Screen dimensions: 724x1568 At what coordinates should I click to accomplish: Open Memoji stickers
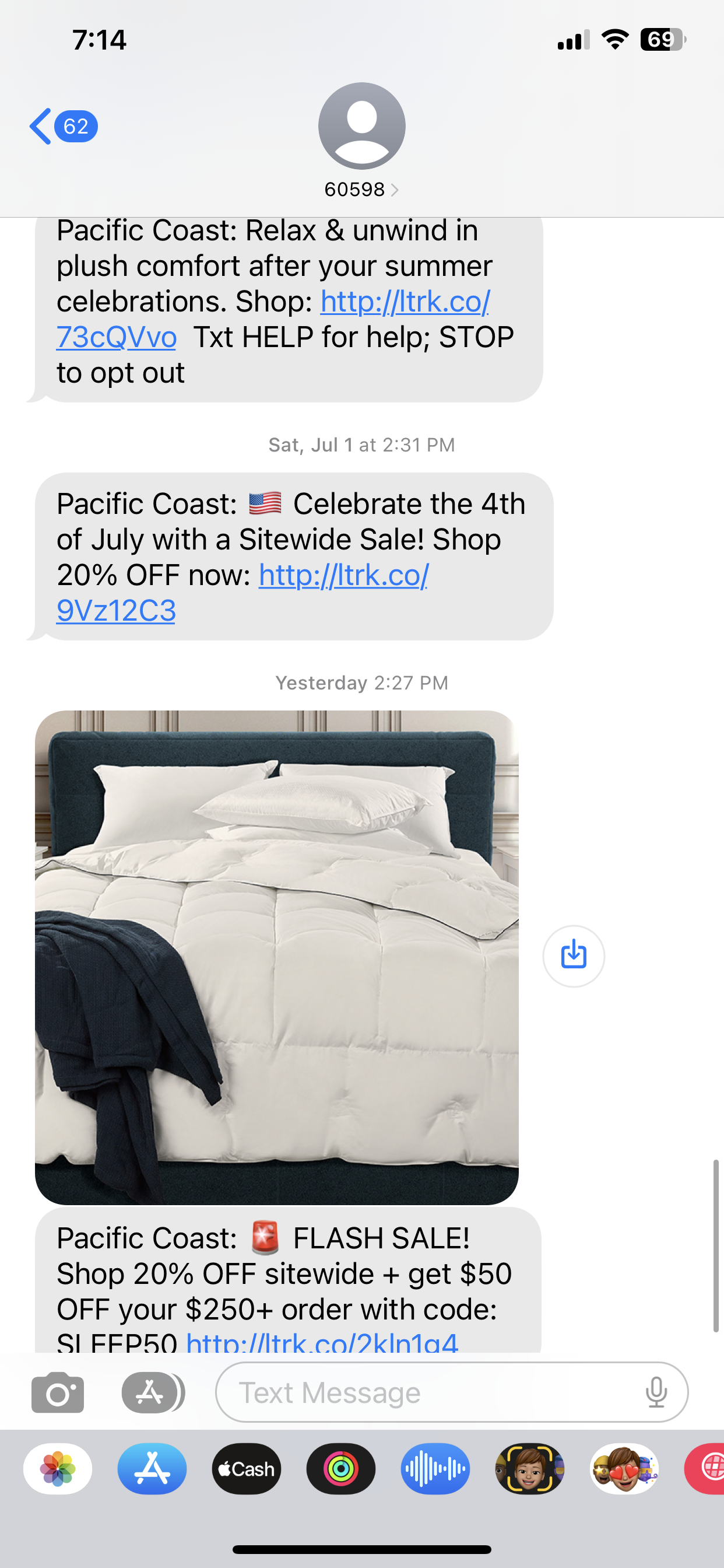pos(624,1469)
